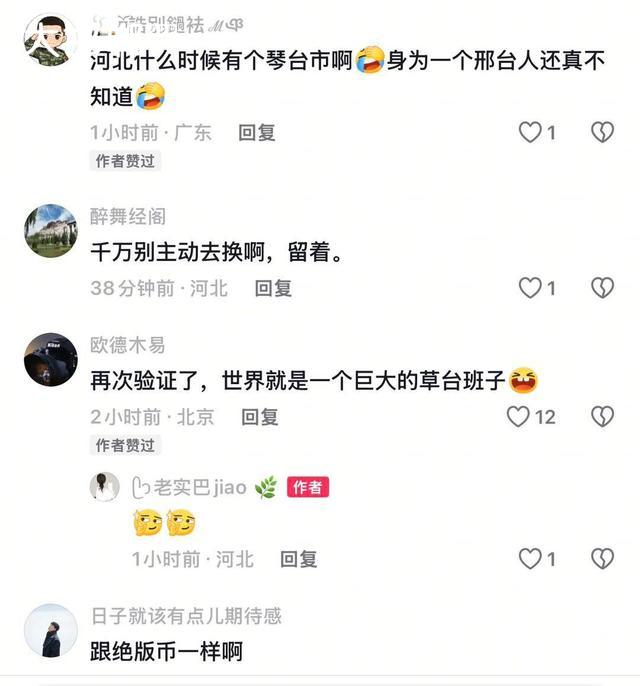Open 醉舞经阁's profile avatar
Viewport: 640px width, 686px height.
click(x=50, y=231)
